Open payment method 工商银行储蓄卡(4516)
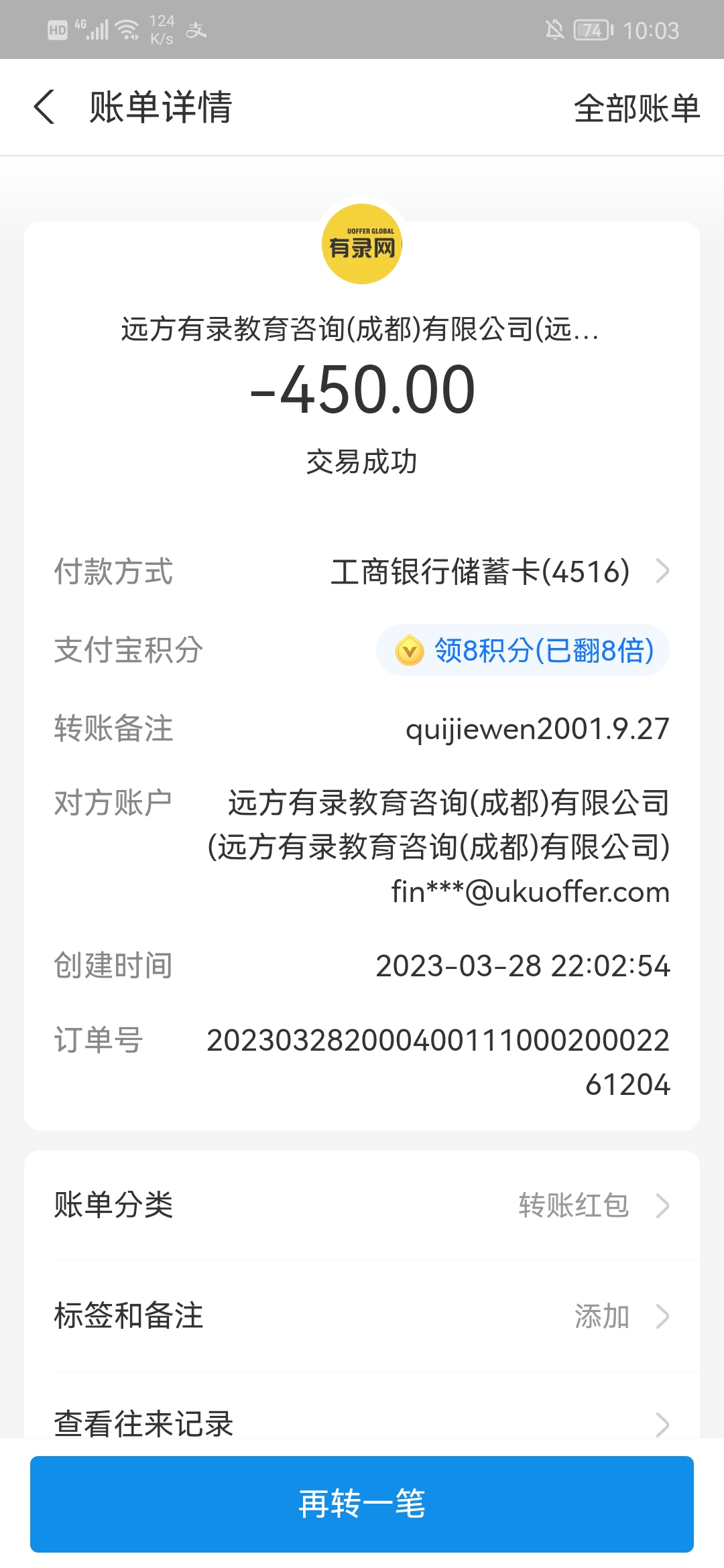The height and width of the screenshot is (1568, 724). 499,572
